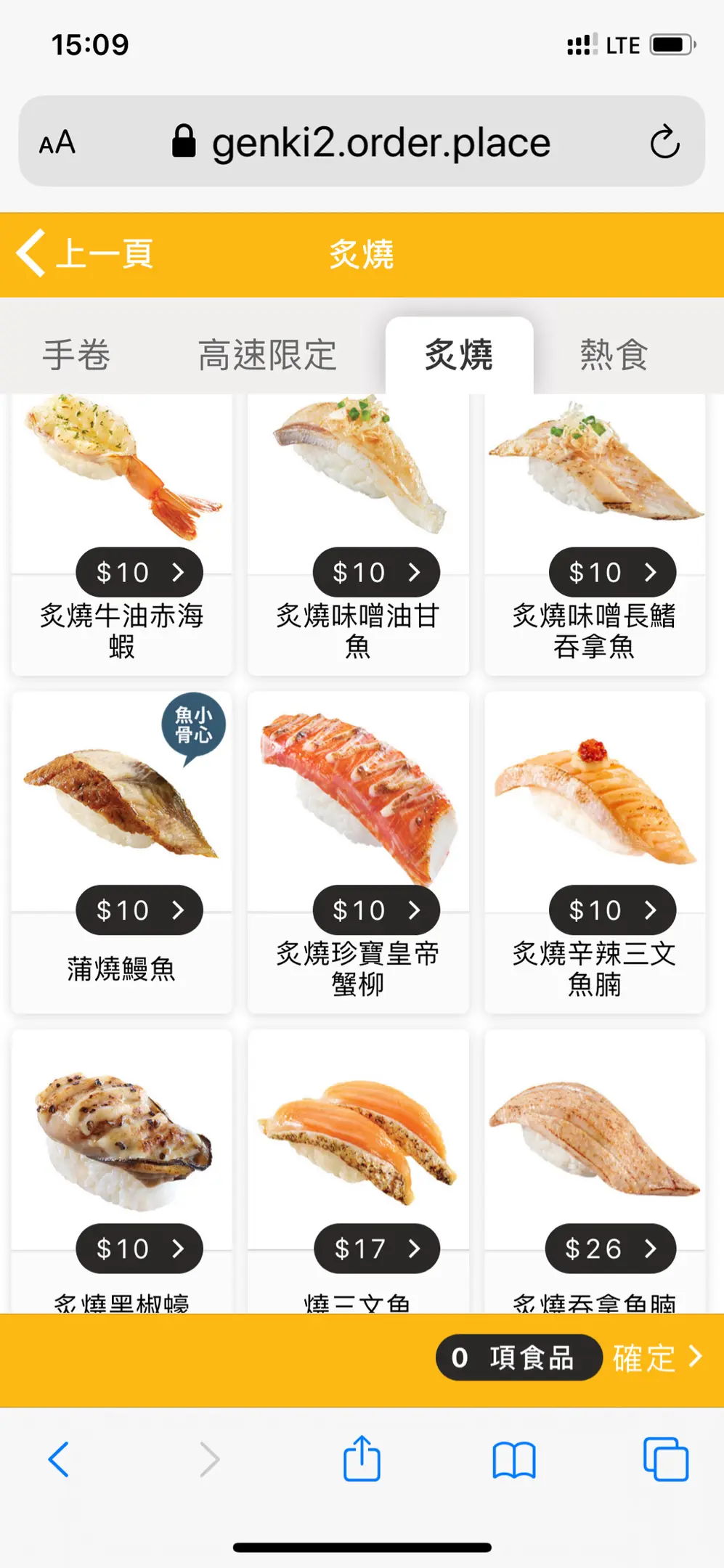Select 炙燒珍寶皇帝蟹柳

click(358, 857)
